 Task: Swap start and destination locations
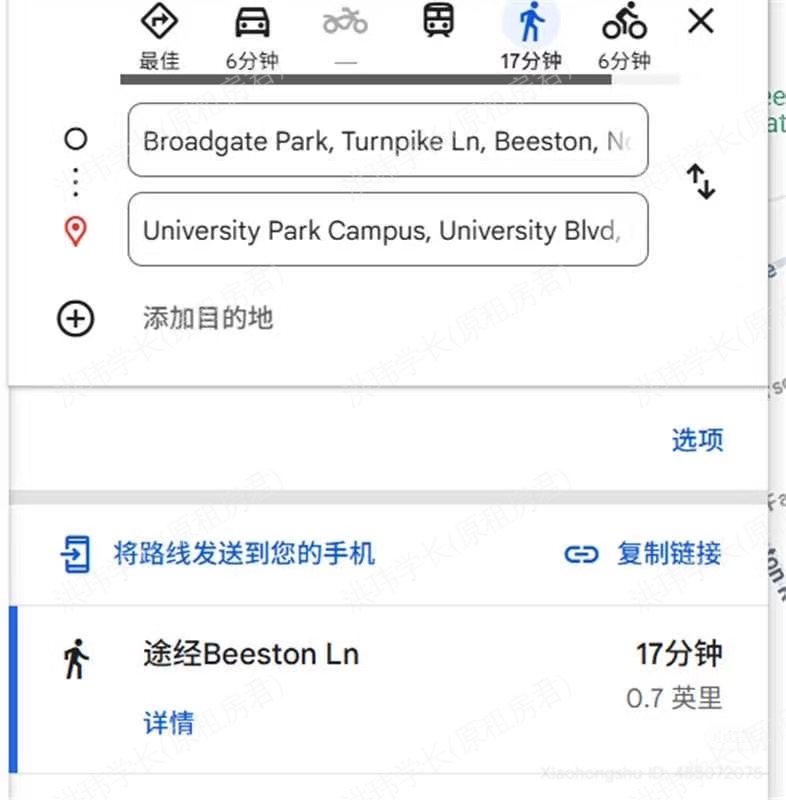(701, 182)
